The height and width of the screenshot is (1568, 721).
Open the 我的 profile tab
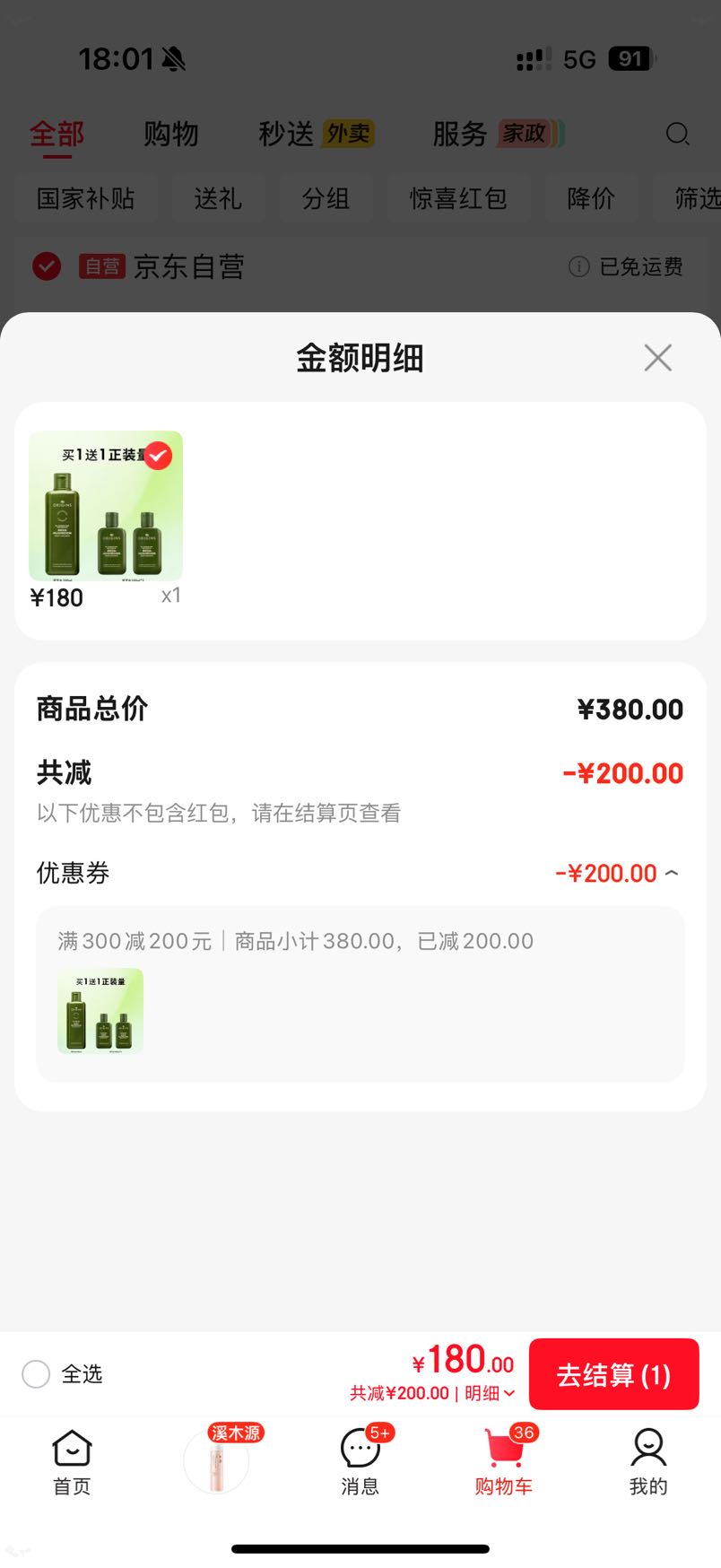(x=648, y=1462)
